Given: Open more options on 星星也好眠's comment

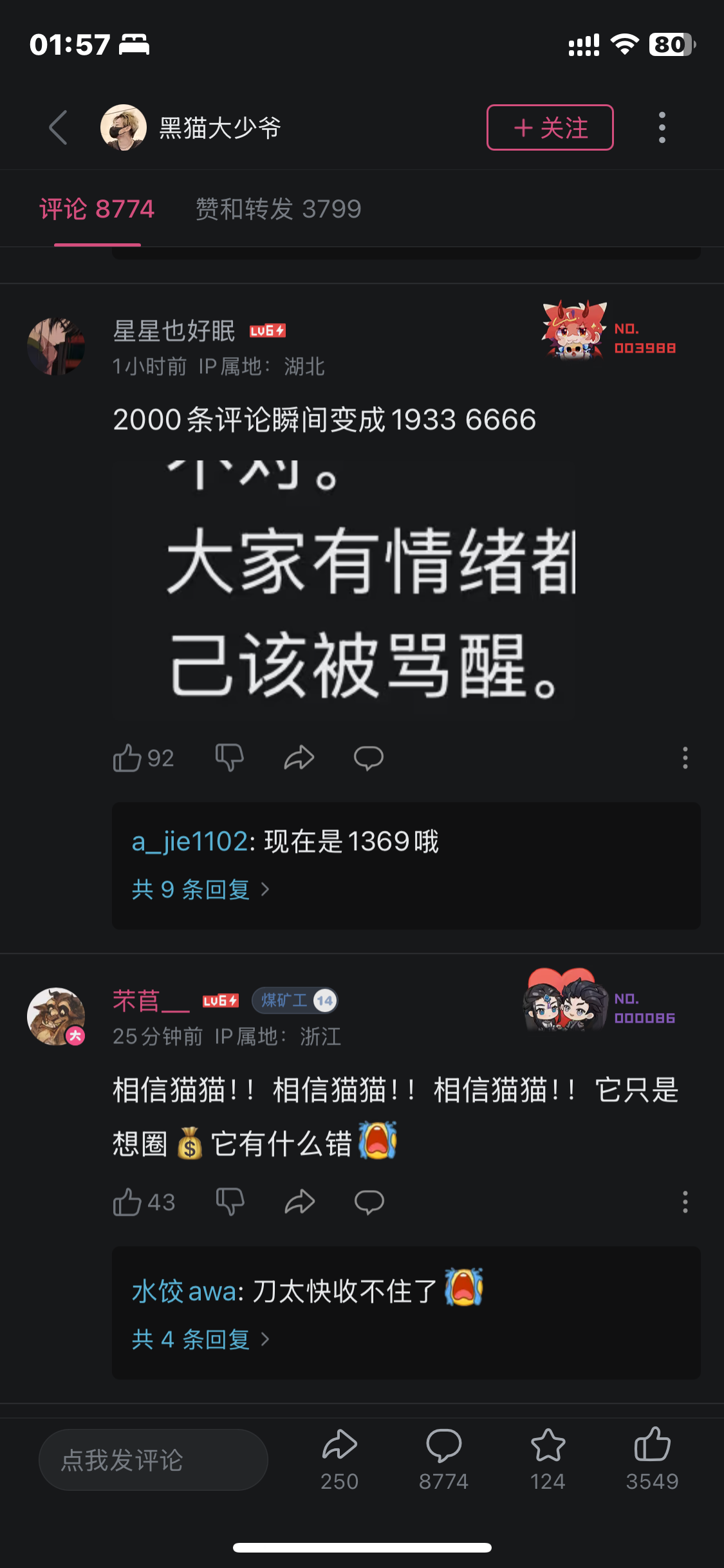Looking at the screenshot, I should click(x=685, y=758).
